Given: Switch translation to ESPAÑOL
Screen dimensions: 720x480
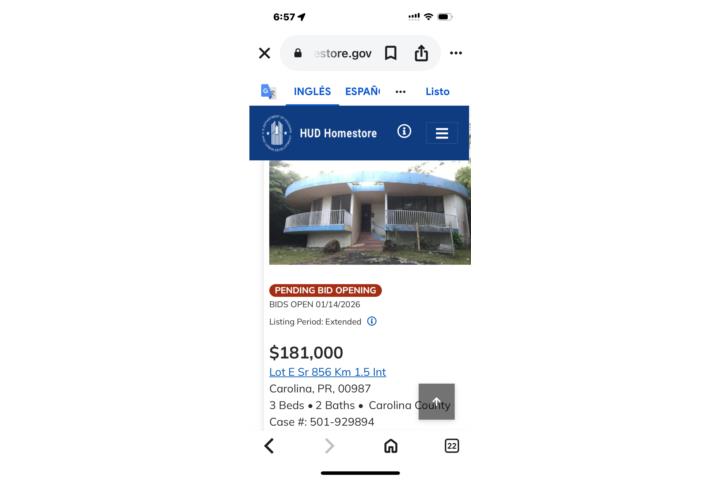Looking at the screenshot, I should pos(362,91).
